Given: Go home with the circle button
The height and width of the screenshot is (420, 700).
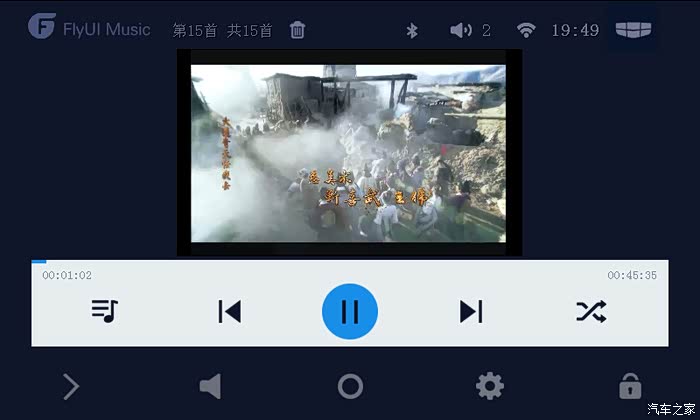Looking at the screenshot, I should (350, 386).
